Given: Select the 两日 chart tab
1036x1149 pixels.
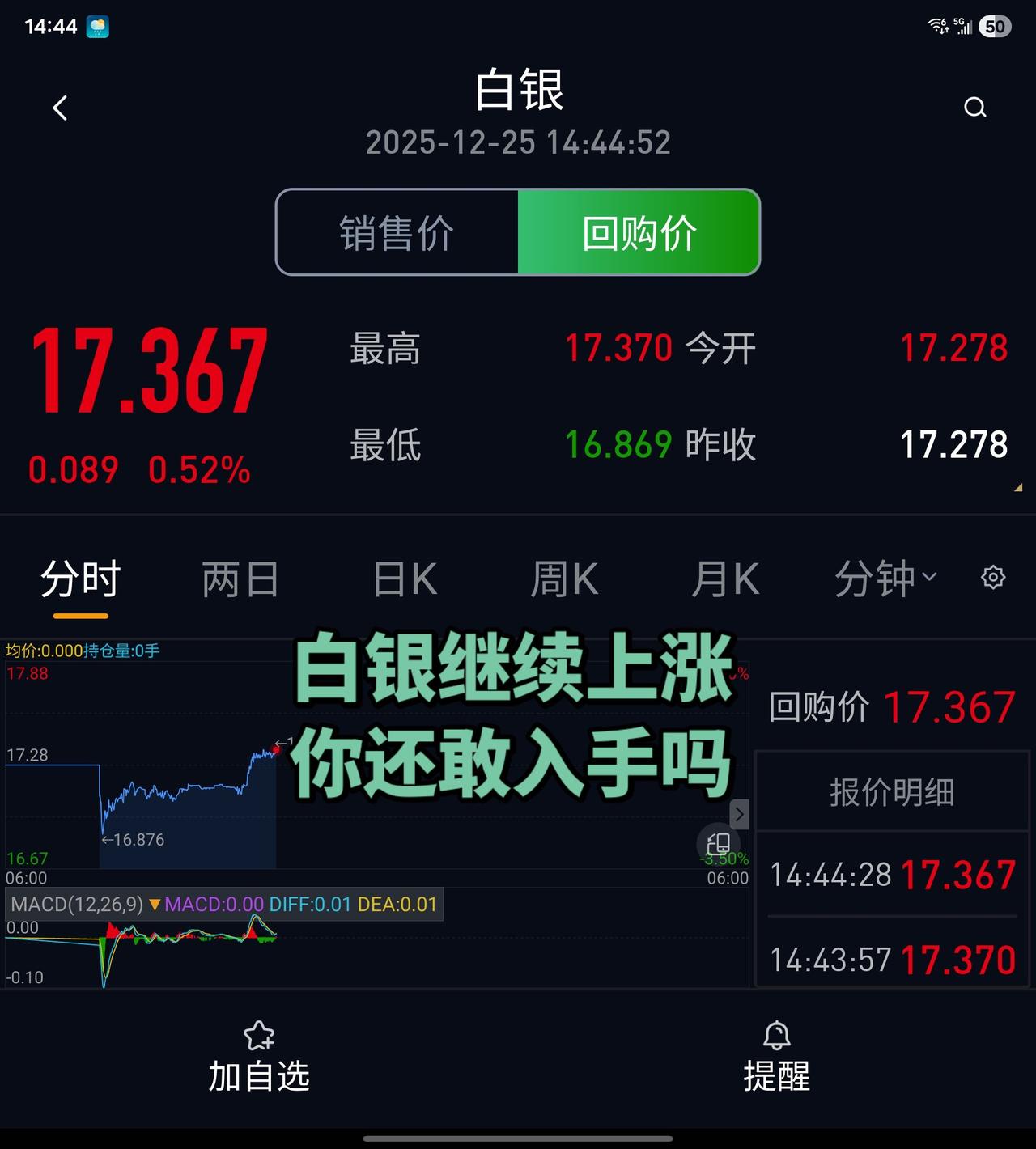Looking at the screenshot, I should click(x=240, y=578).
